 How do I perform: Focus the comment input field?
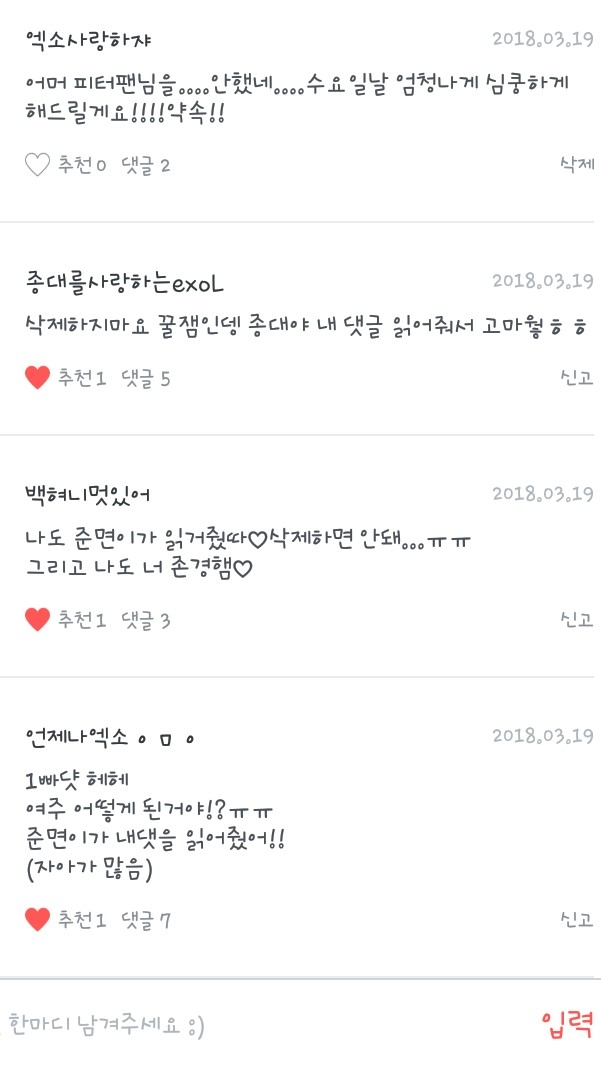[250, 1025]
